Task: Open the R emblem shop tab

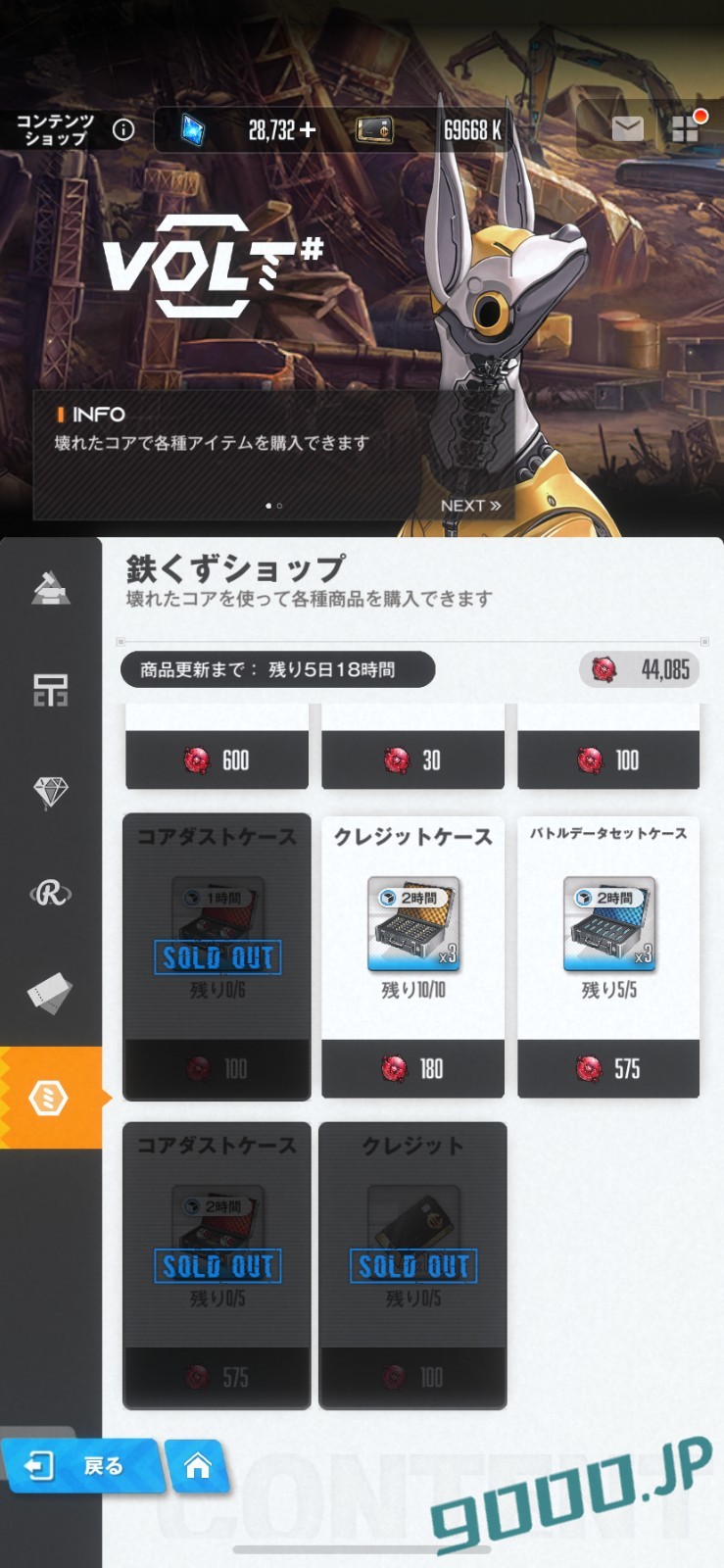Action: pos(51,893)
